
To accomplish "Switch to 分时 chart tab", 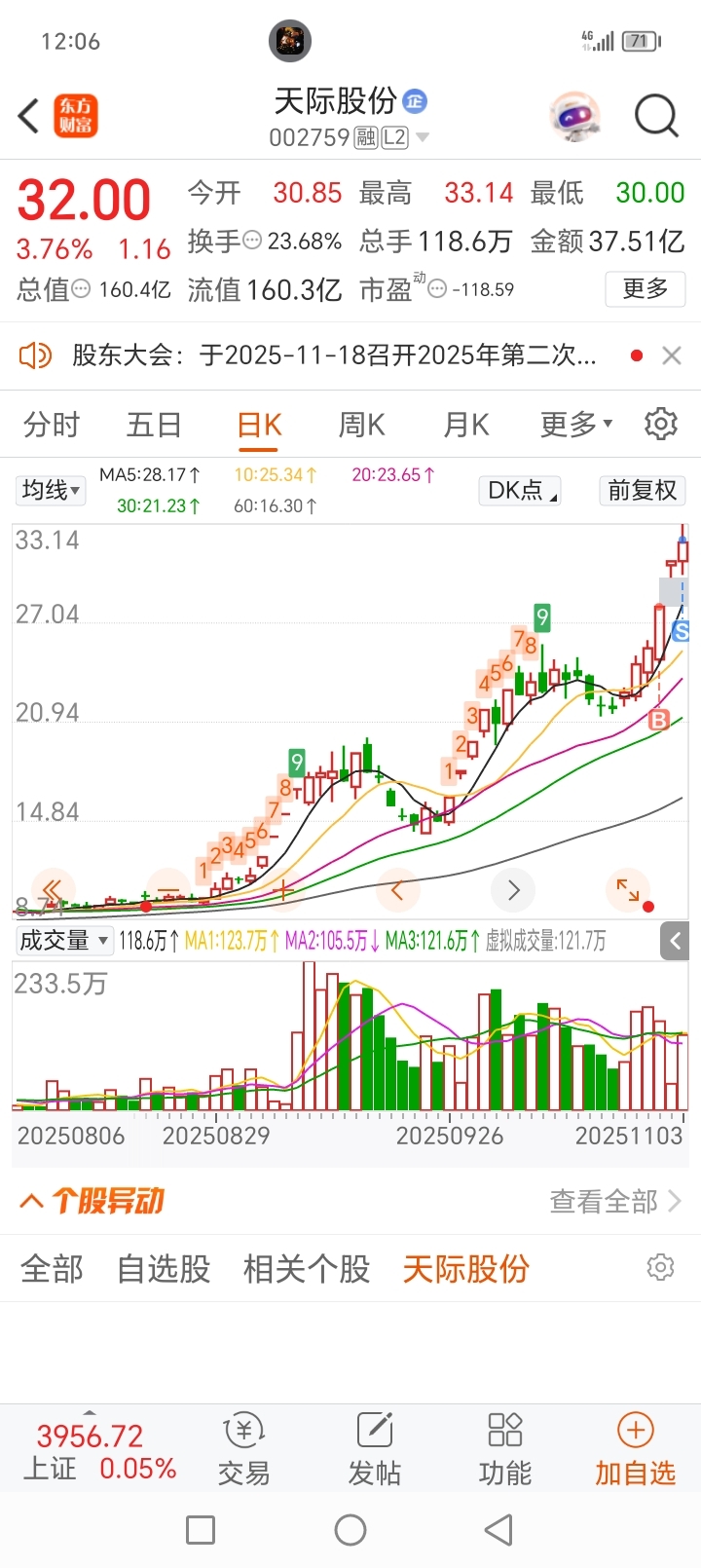I will pyautogui.click(x=51, y=425).
